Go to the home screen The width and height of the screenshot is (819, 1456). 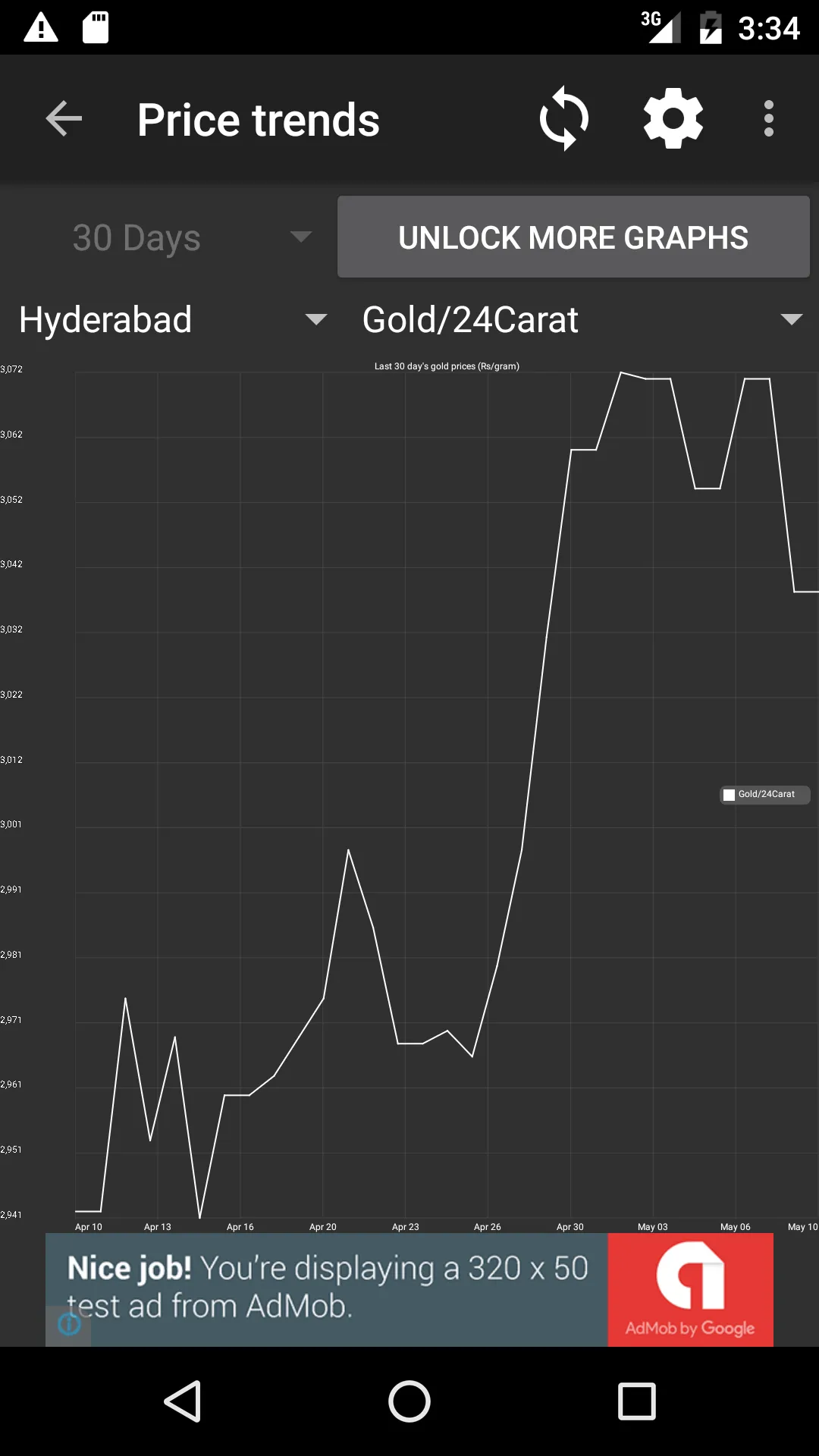click(409, 1401)
